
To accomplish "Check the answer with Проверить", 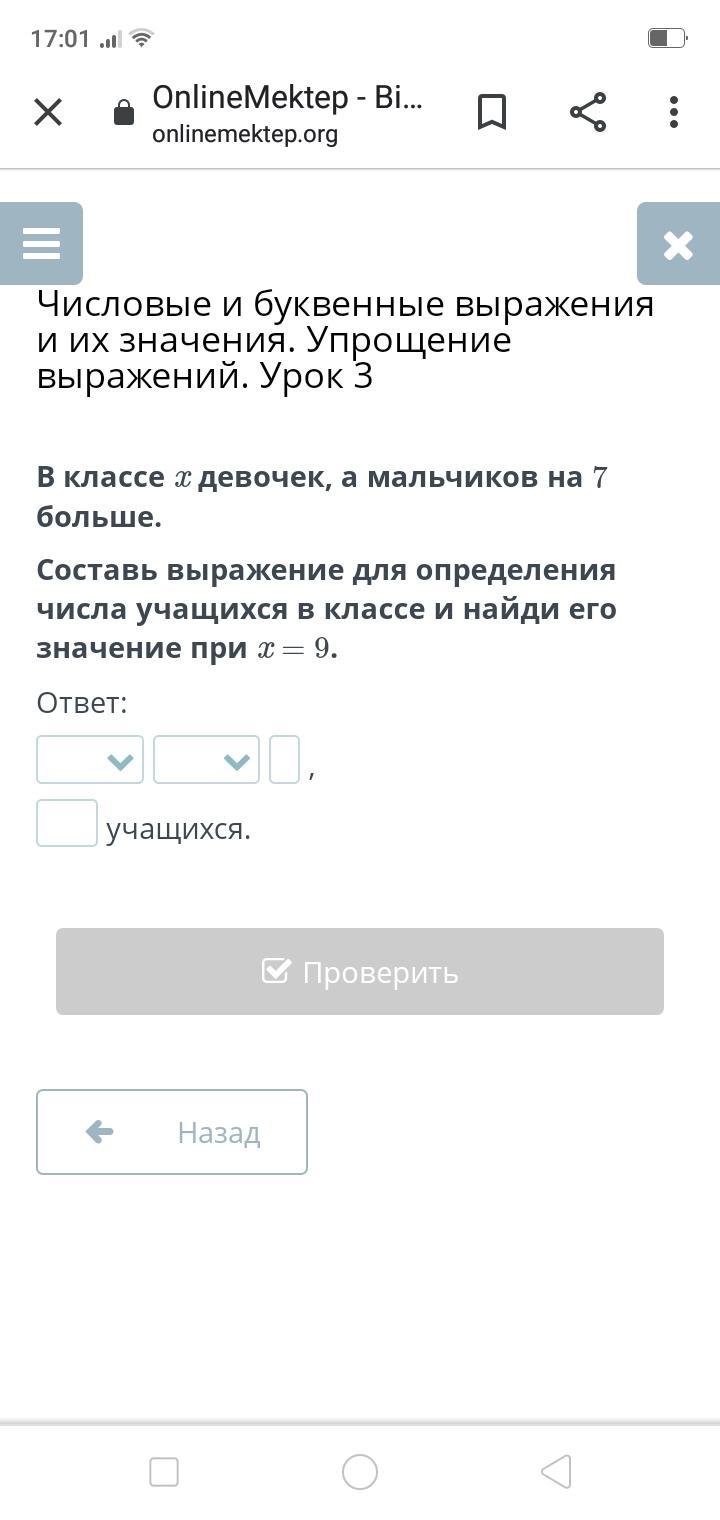I will (x=360, y=972).
